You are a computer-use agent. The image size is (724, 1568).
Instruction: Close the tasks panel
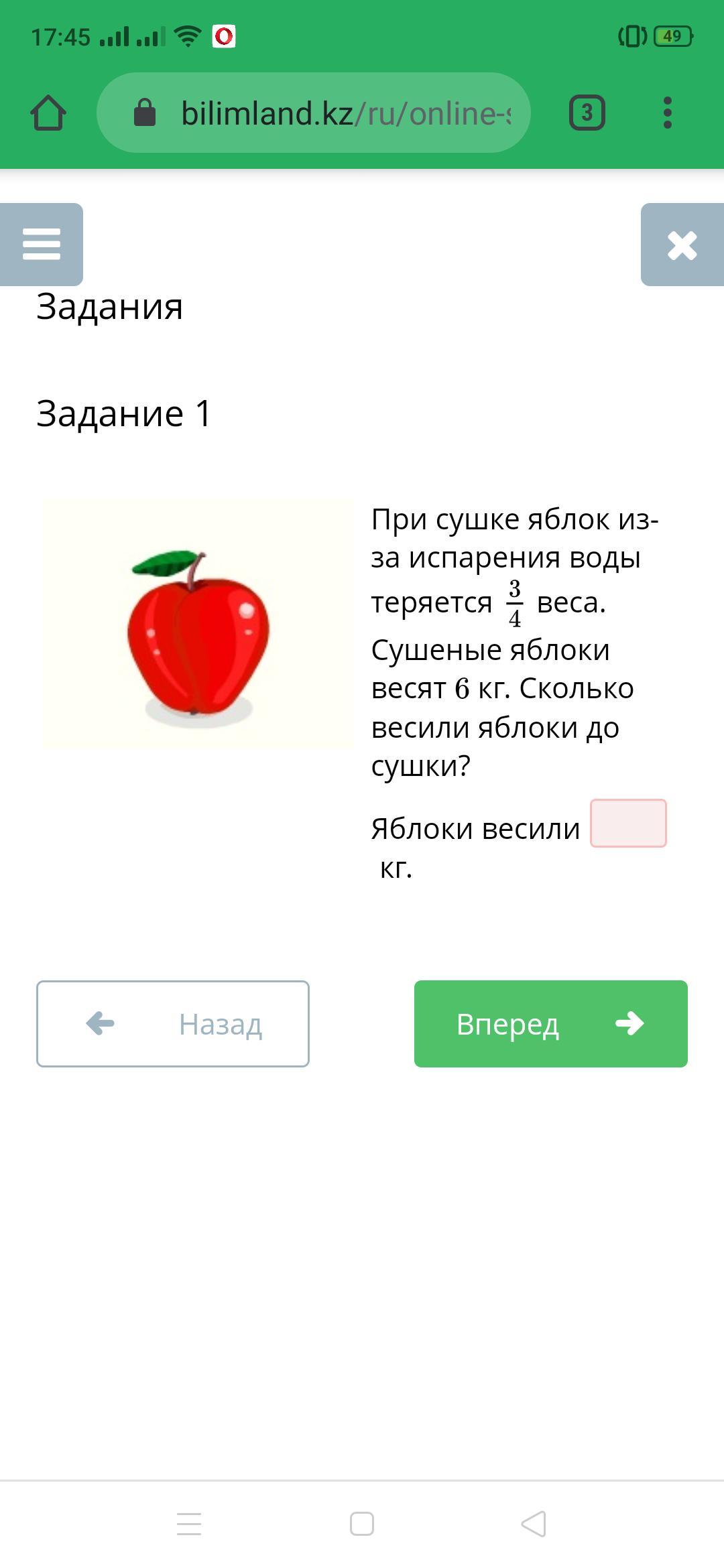682,245
